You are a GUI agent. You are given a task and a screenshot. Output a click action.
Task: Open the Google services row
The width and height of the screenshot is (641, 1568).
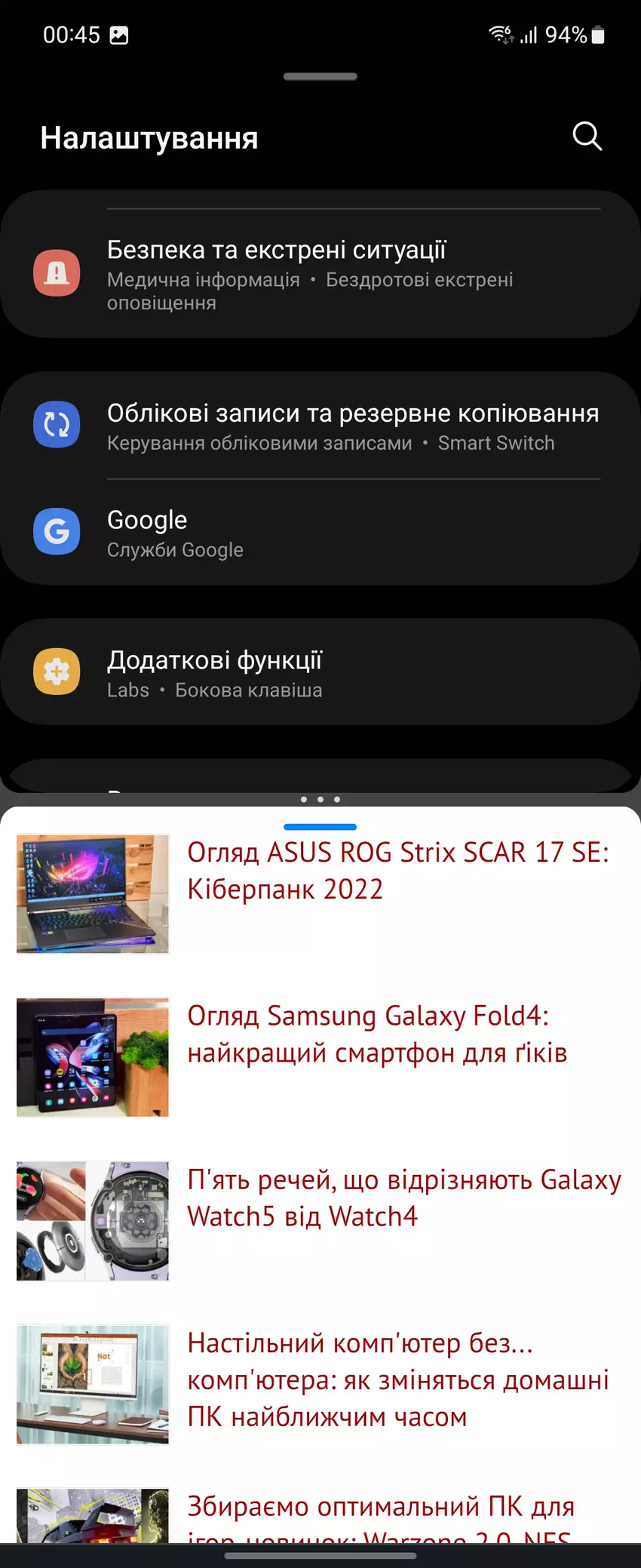coord(320,533)
